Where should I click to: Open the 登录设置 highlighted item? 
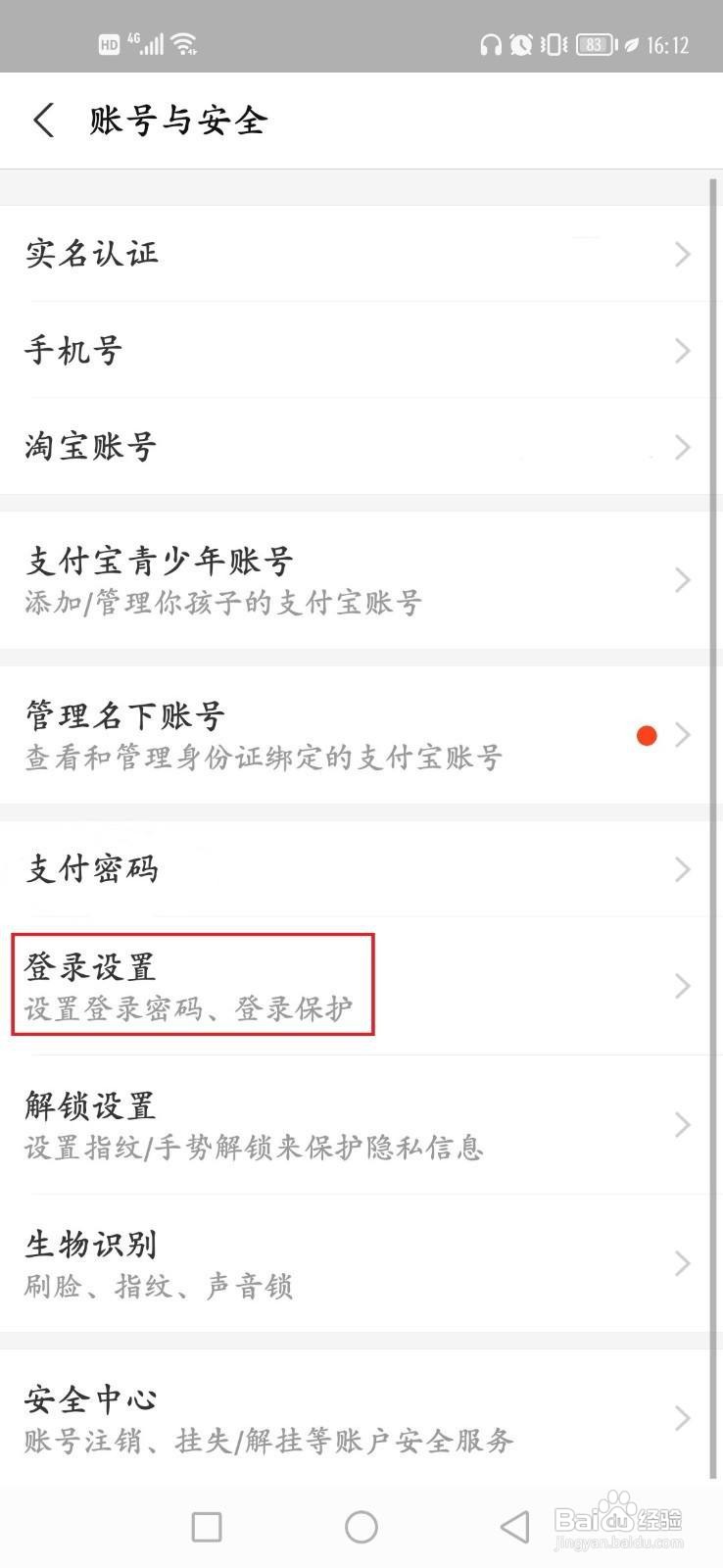[x=196, y=985]
